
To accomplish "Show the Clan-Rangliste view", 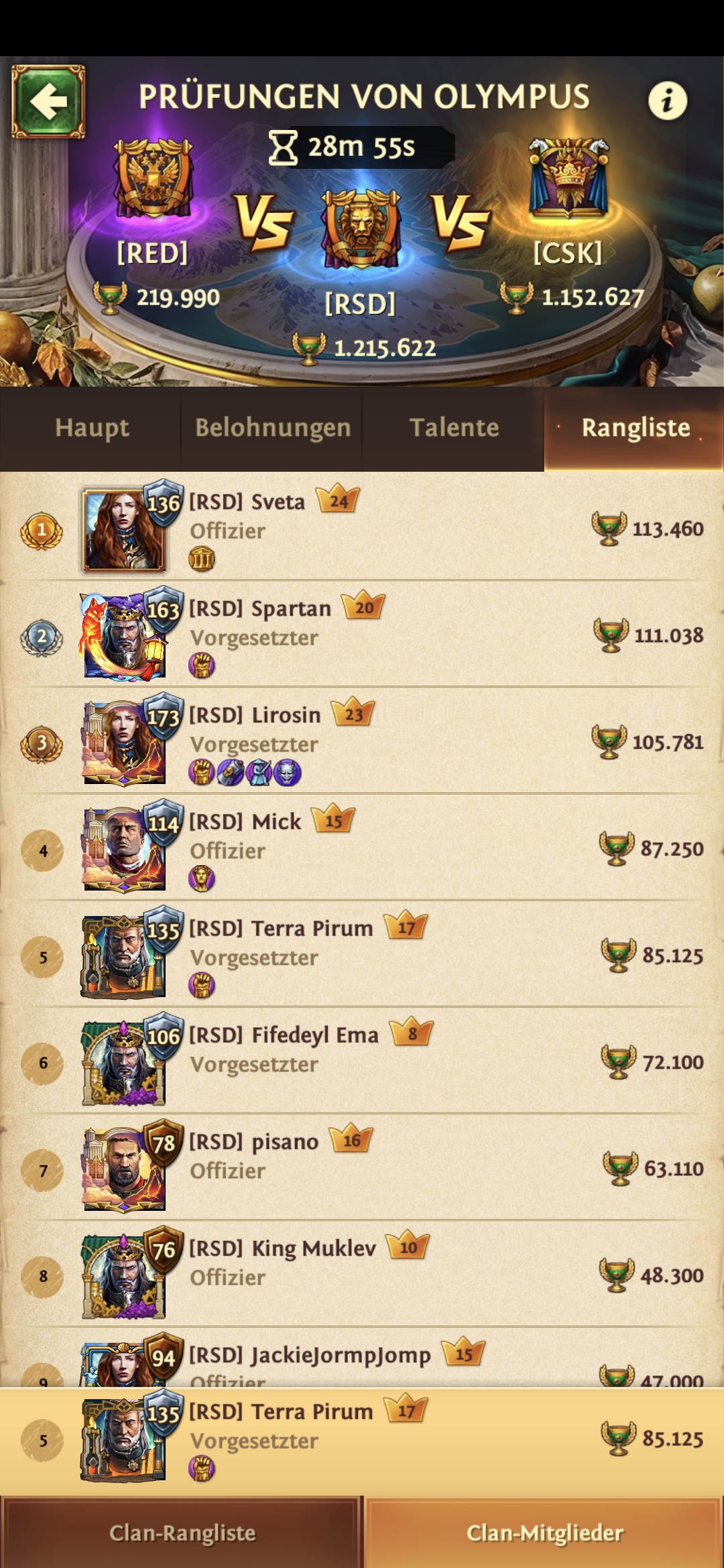I will pyautogui.click(x=182, y=1533).
